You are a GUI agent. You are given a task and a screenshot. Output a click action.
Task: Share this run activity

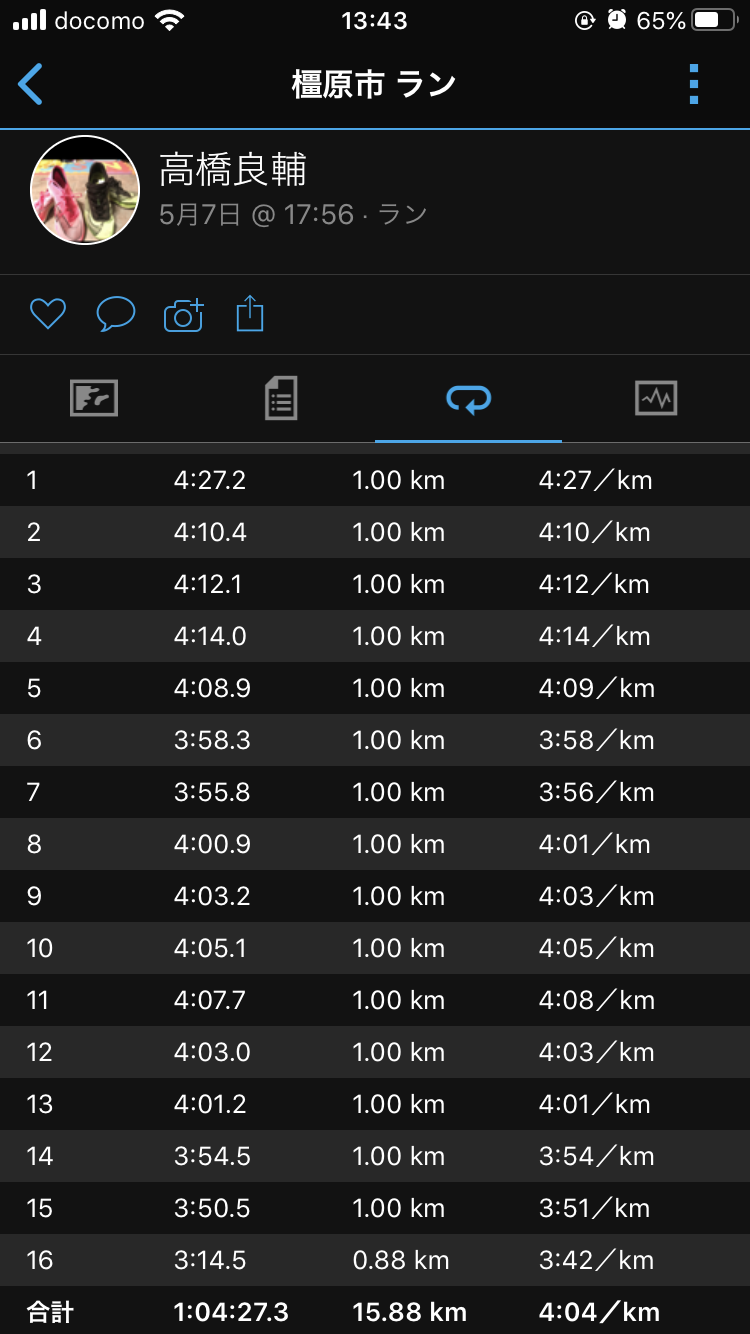pyautogui.click(x=250, y=314)
